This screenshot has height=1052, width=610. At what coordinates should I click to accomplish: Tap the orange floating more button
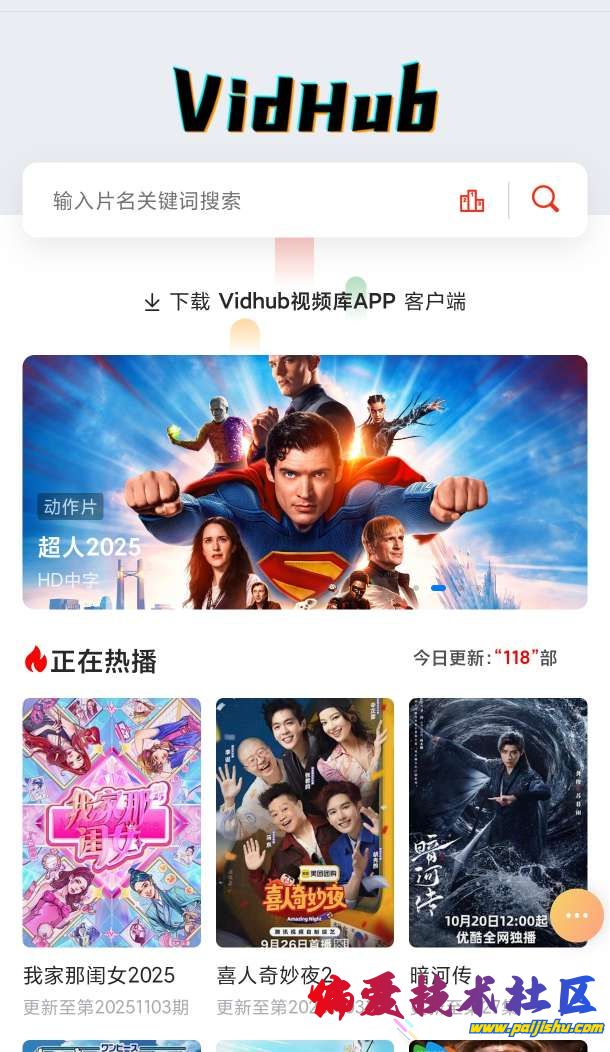pyautogui.click(x=577, y=915)
